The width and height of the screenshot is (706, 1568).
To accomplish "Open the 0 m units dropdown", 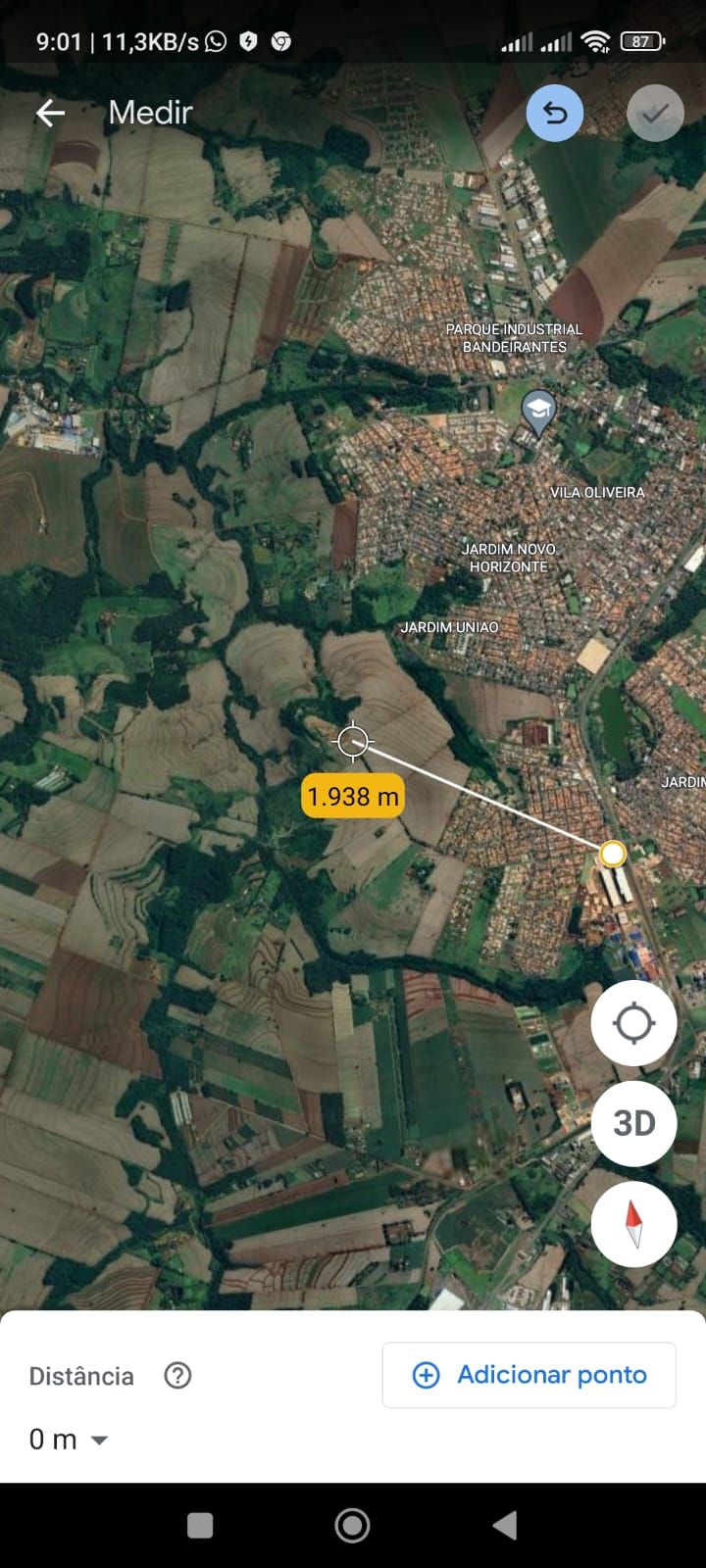I will point(68,1440).
